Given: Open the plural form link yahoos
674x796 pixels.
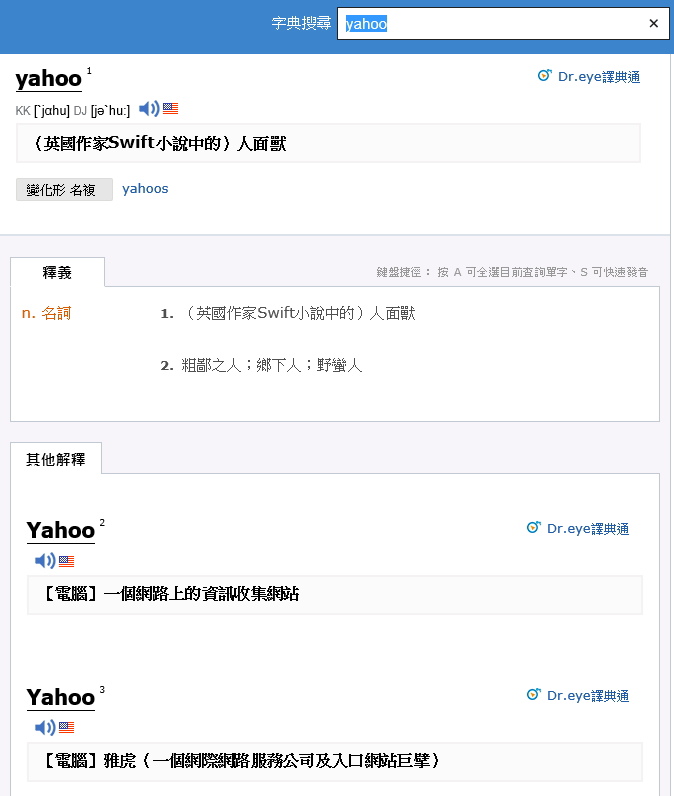Looking at the screenshot, I should [x=145, y=188].
